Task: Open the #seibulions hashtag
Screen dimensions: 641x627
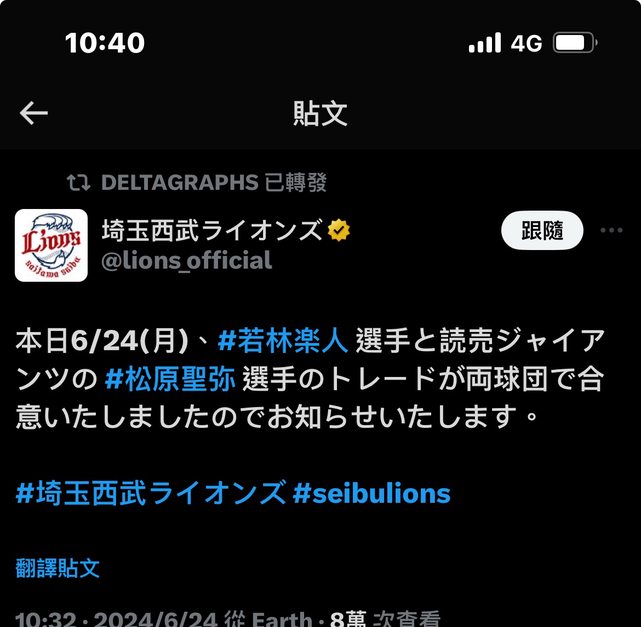Action: 371,492
